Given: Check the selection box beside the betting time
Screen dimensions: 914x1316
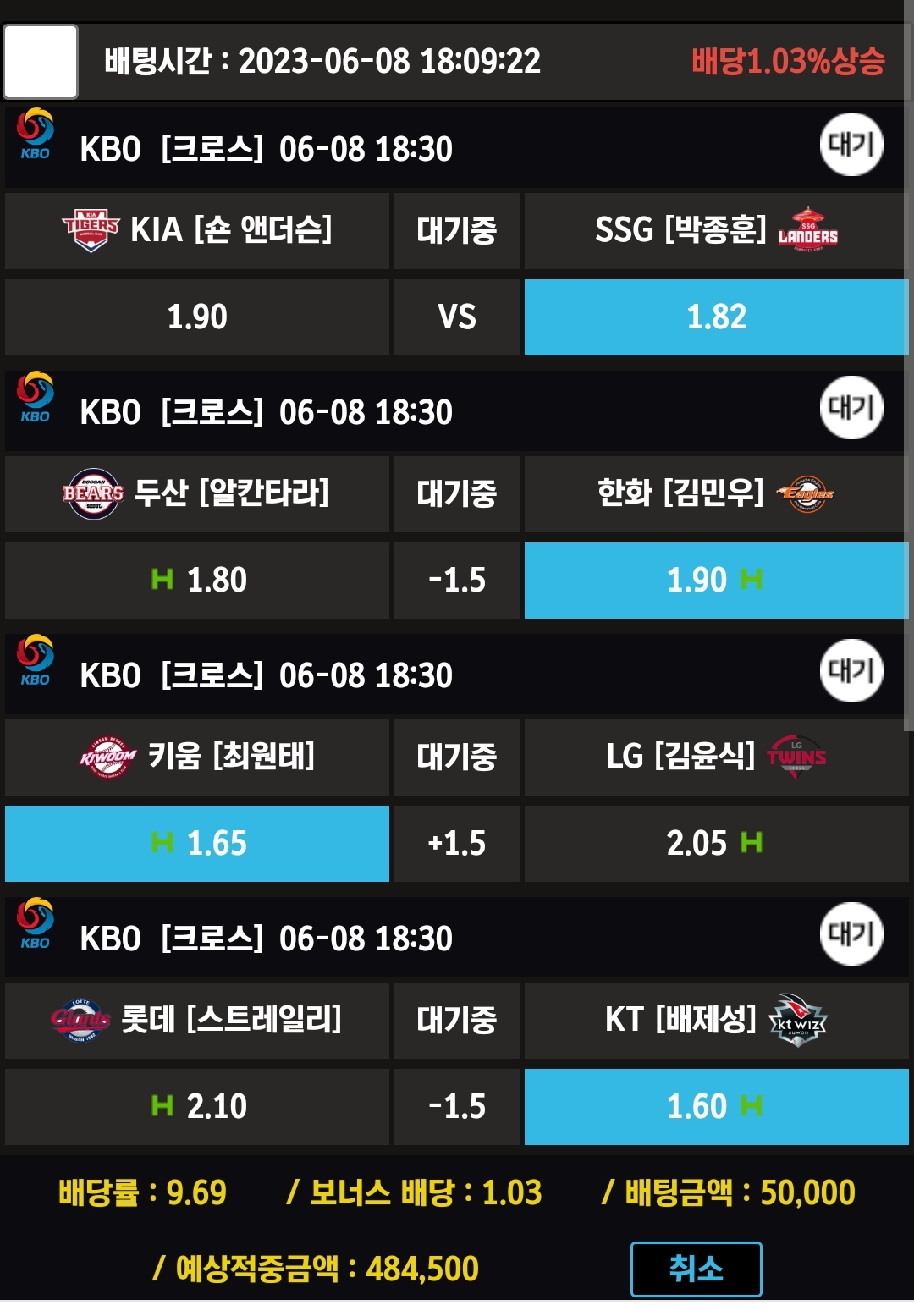Looking at the screenshot, I should [41, 62].
